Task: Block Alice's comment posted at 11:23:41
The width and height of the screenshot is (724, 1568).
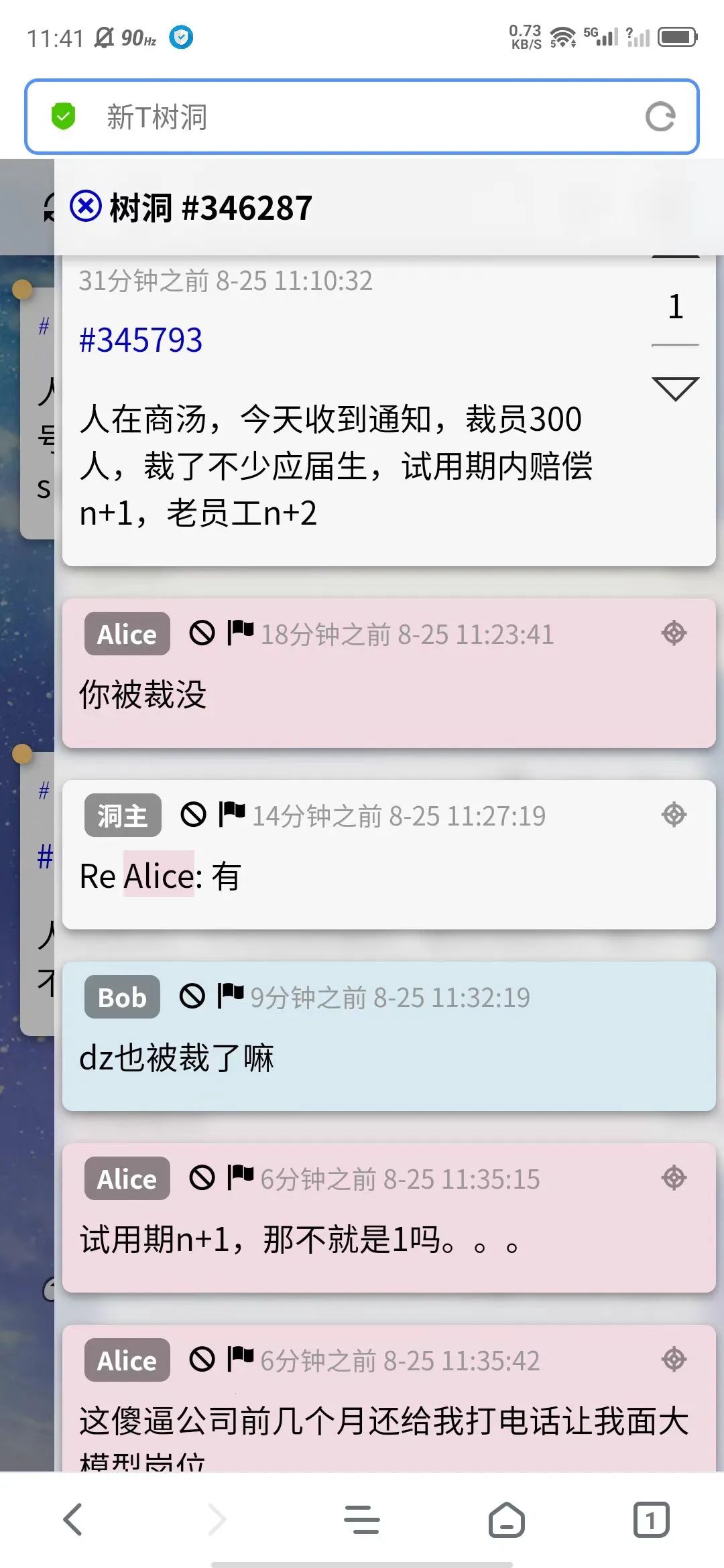Action: click(x=202, y=633)
